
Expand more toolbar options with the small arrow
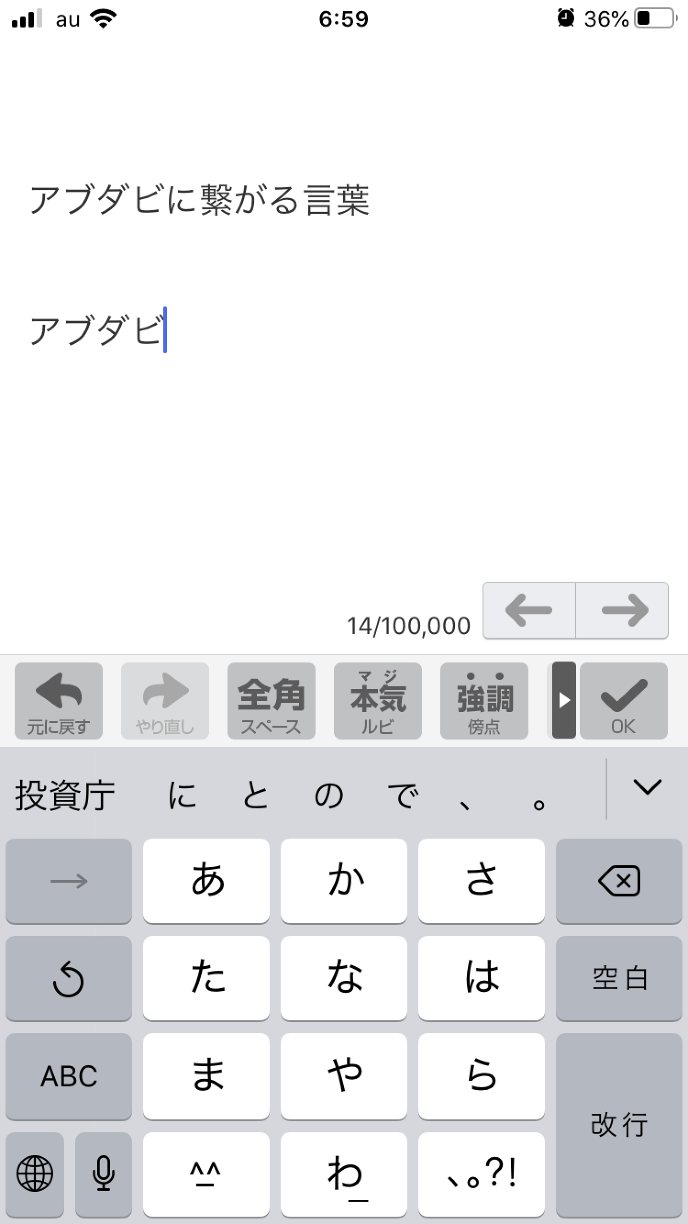pos(564,700)
